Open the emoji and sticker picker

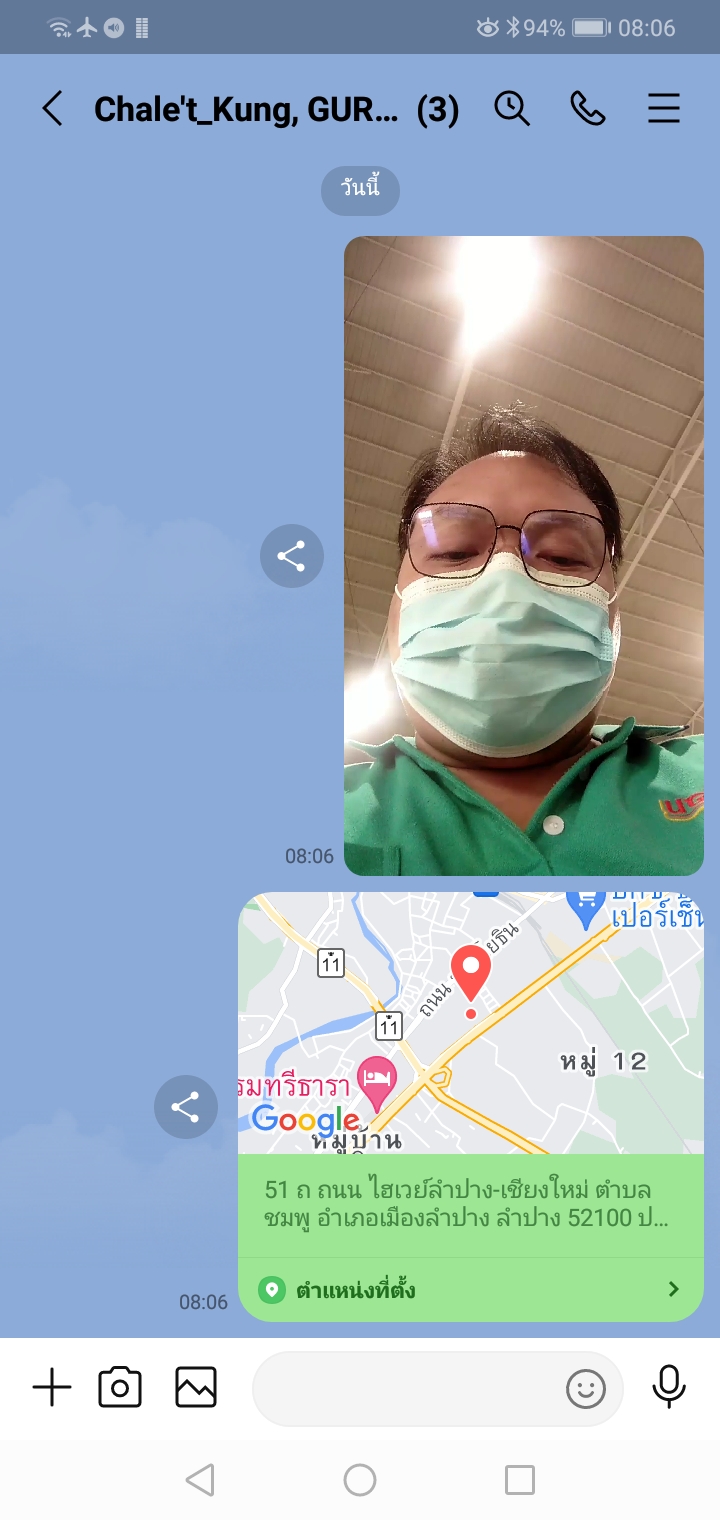click(586, 1388)
